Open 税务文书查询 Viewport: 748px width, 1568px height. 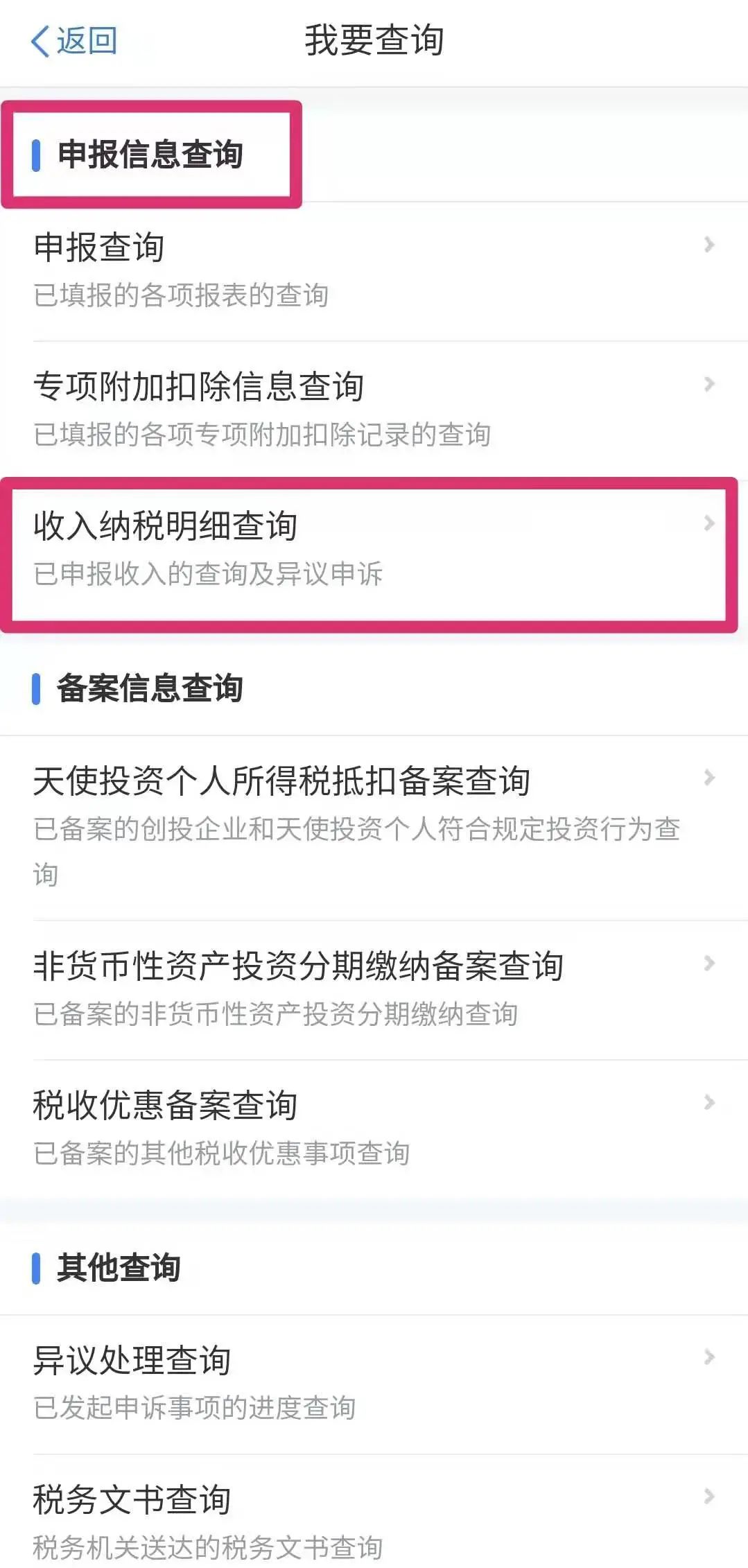coord(374,1512)
